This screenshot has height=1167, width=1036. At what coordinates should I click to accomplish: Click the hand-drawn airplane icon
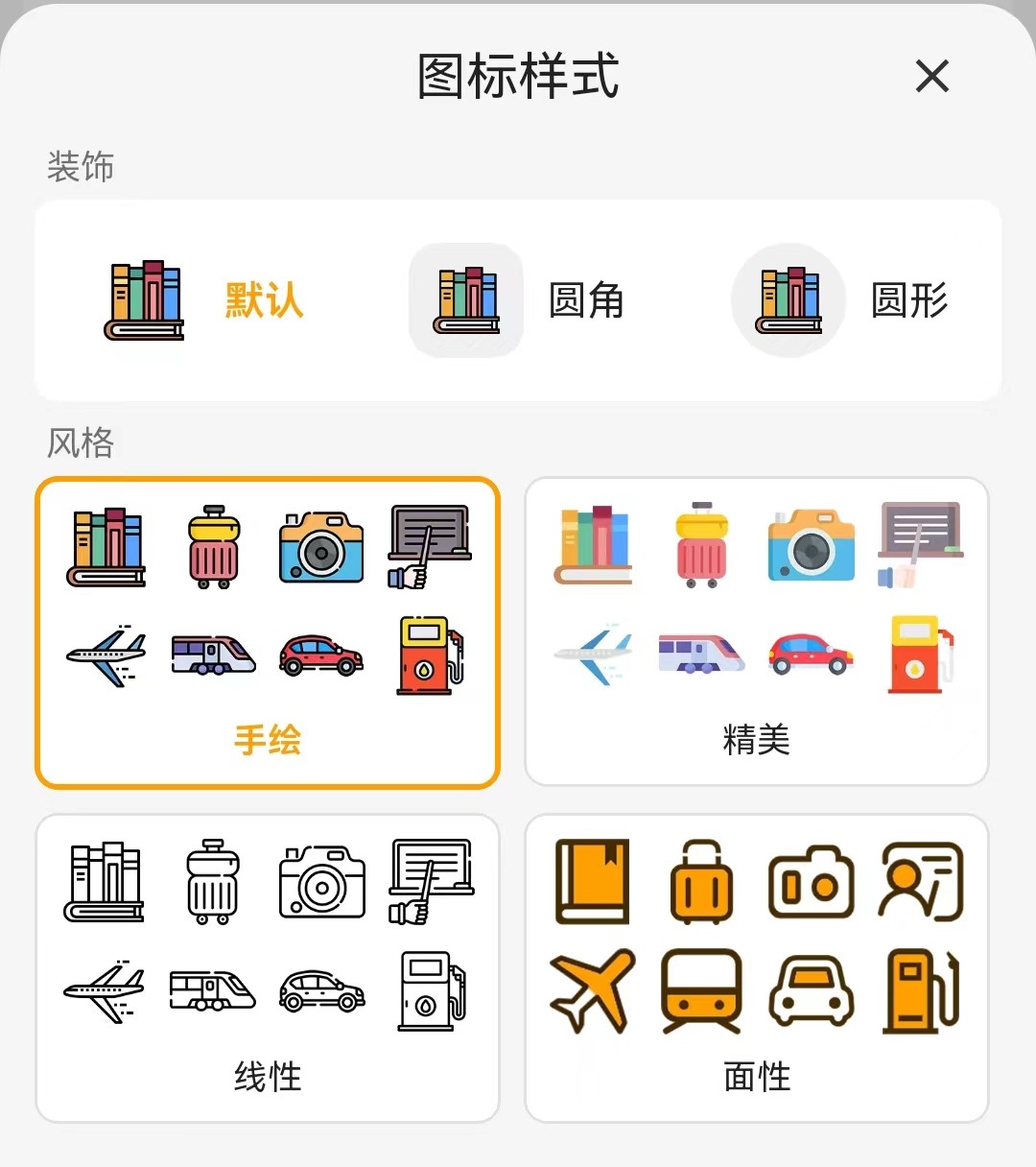tap(106, 657)
